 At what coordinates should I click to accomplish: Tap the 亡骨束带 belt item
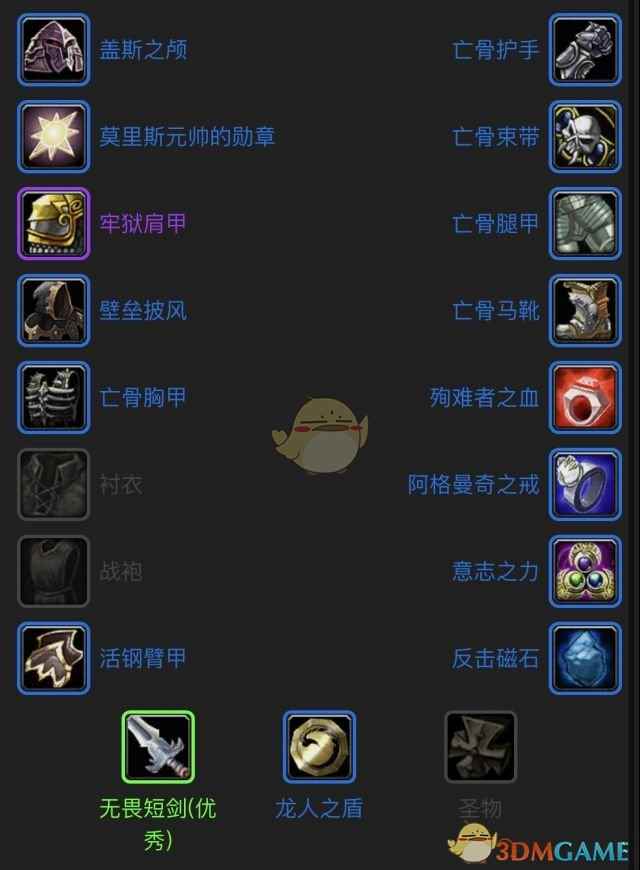click(x=585, y=136)
